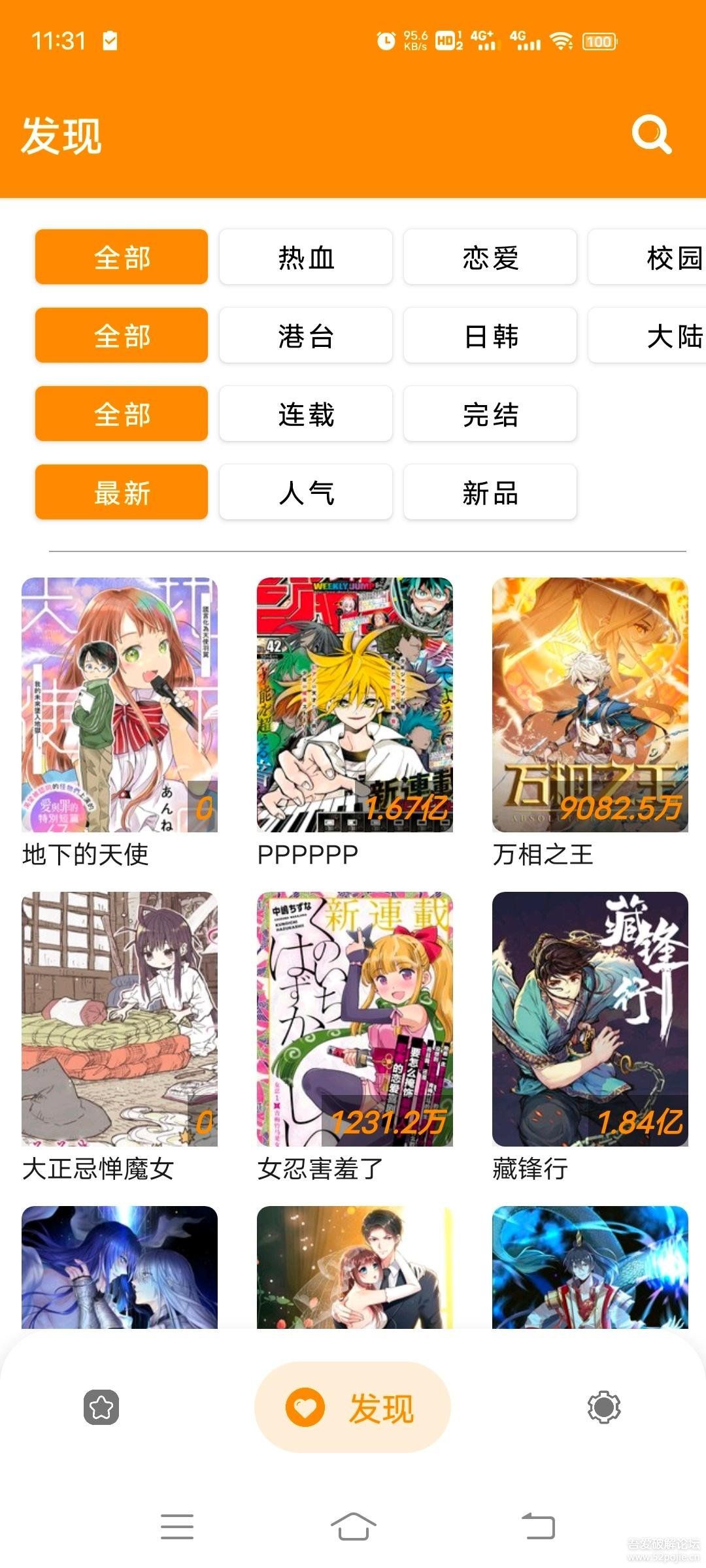Screen dimensions: 706x1568
Task: Open the search magnifier icon
Action: pyautogui.click(x=651, y=135)
